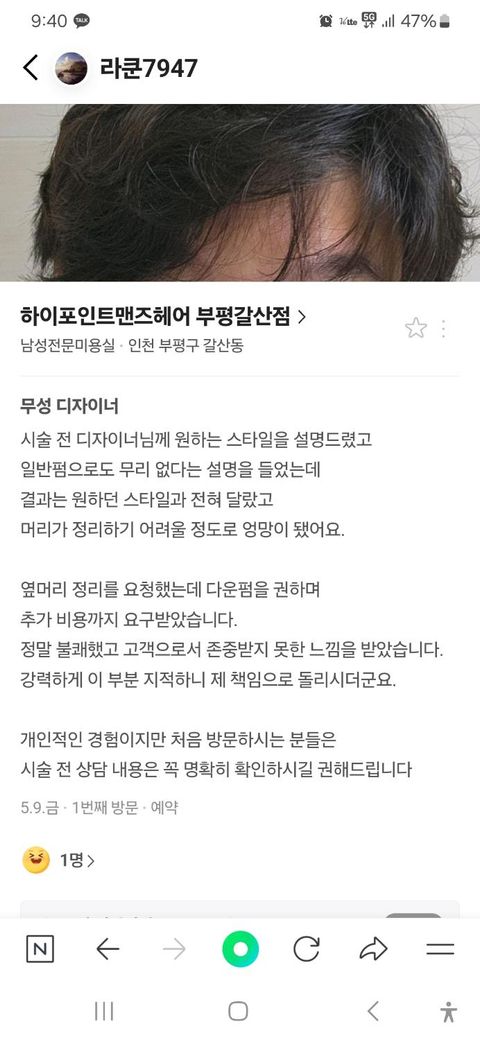This screenshot has width=480, height=1040.
Task: Go to the system home screen
Action: pos(238,1011)
